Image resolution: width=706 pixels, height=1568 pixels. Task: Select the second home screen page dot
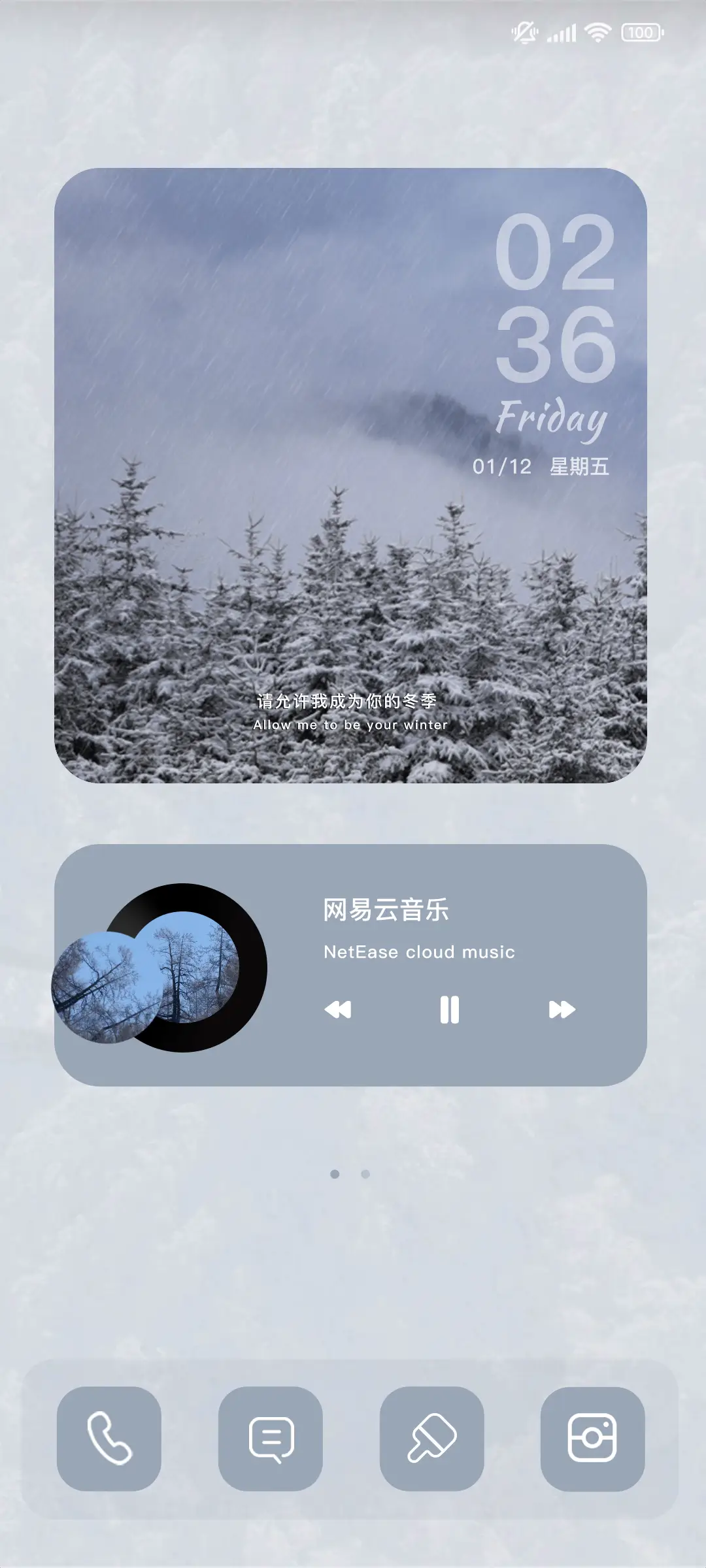tap(365, 1173)
